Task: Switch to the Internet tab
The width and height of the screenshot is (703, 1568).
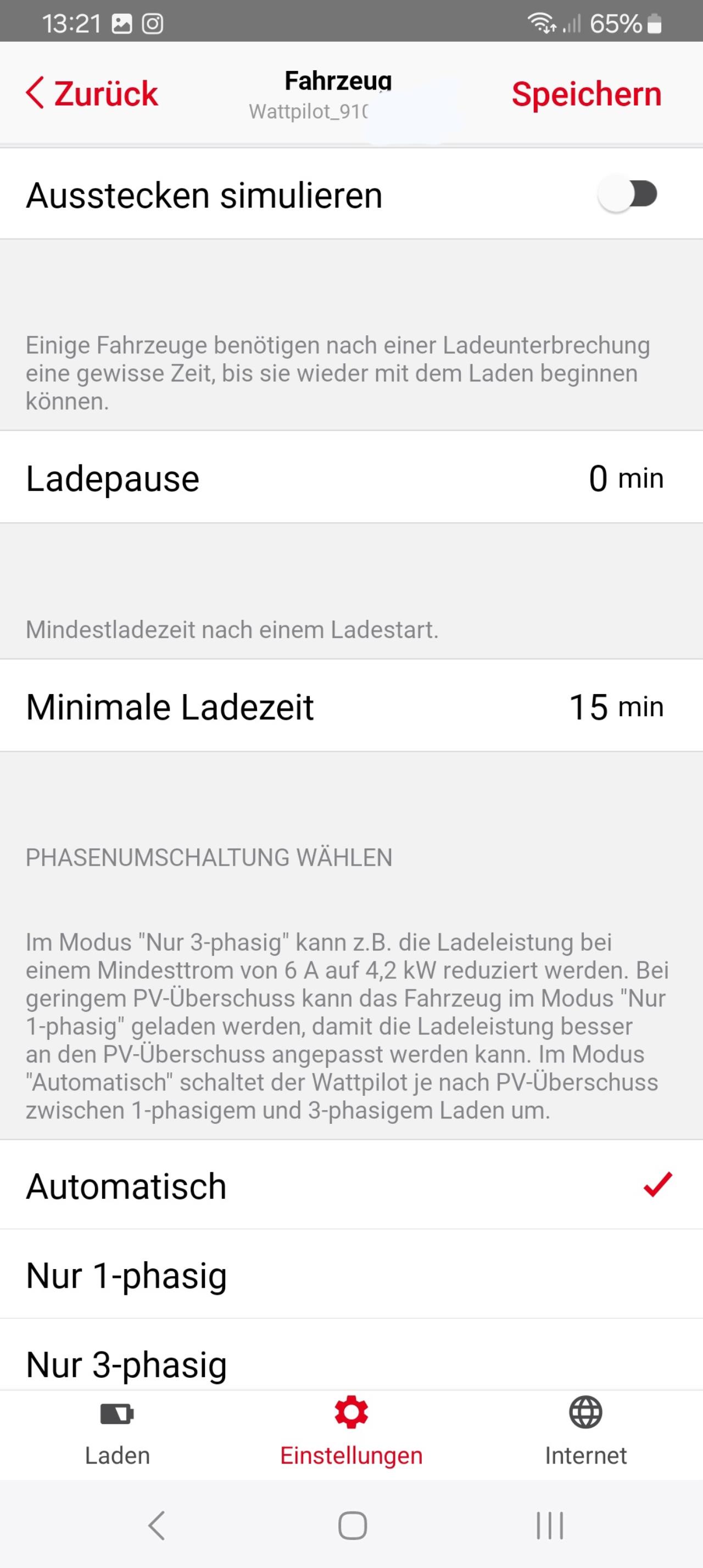Action: (585, 1436)
